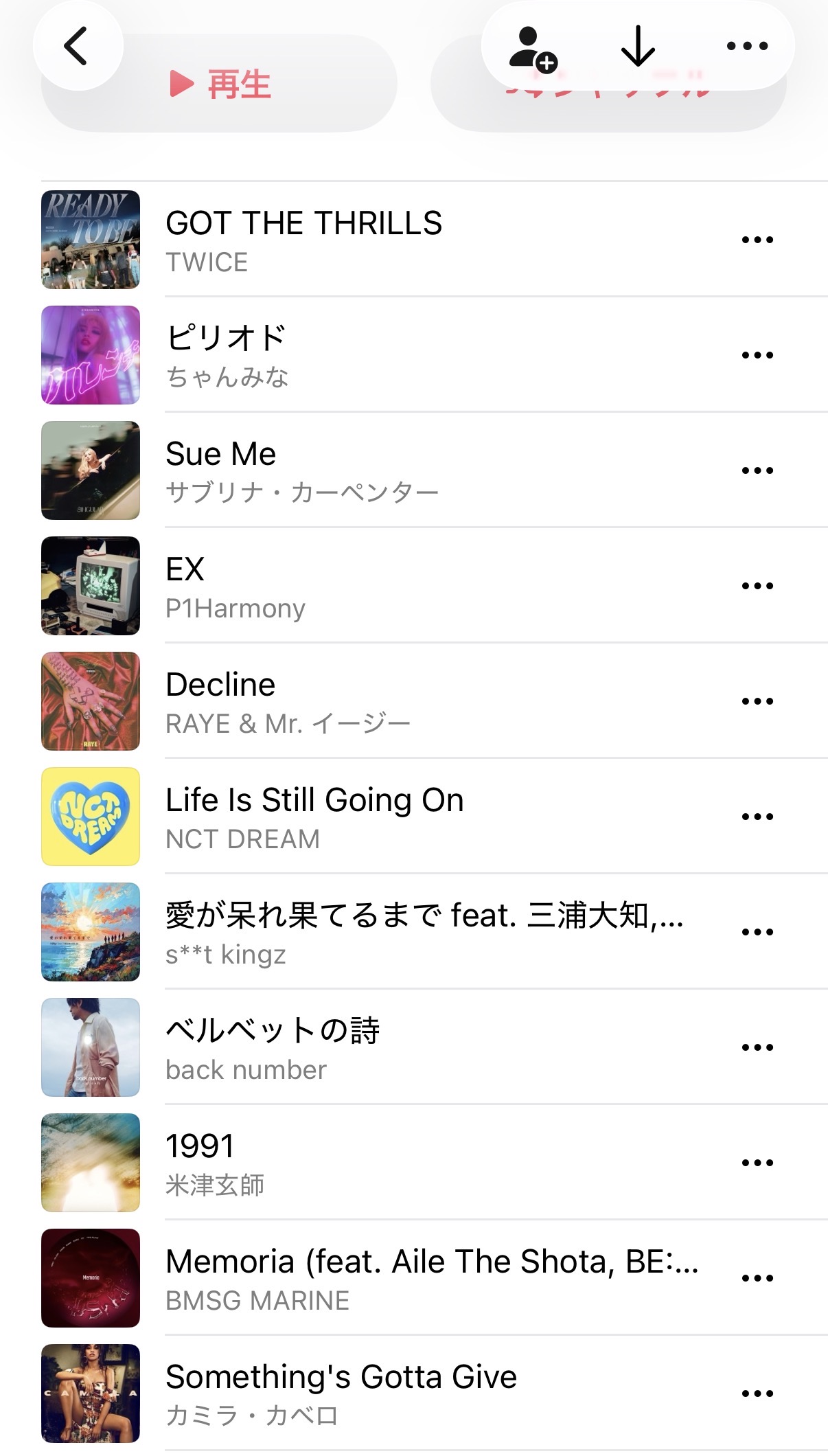Play Decline by RAYE

tap(288, 701)
